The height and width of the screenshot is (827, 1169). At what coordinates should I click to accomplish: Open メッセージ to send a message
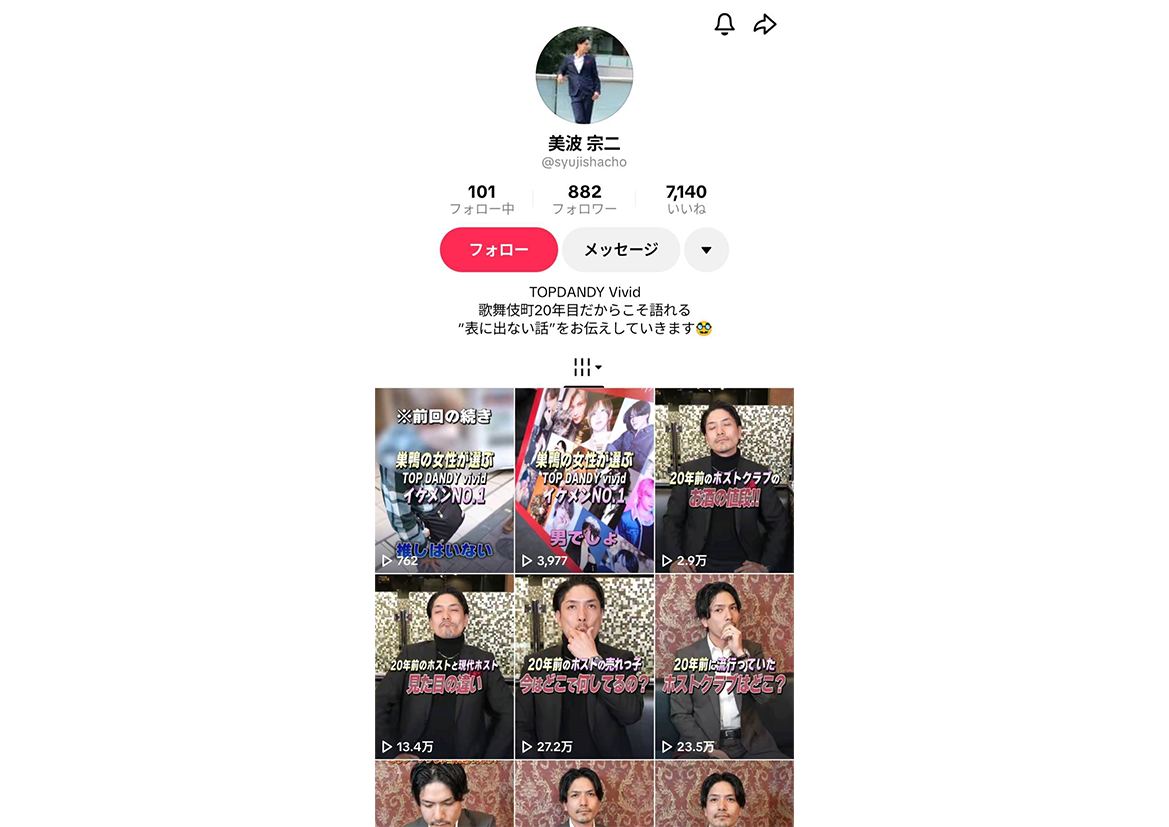click(x=621, y=250)
